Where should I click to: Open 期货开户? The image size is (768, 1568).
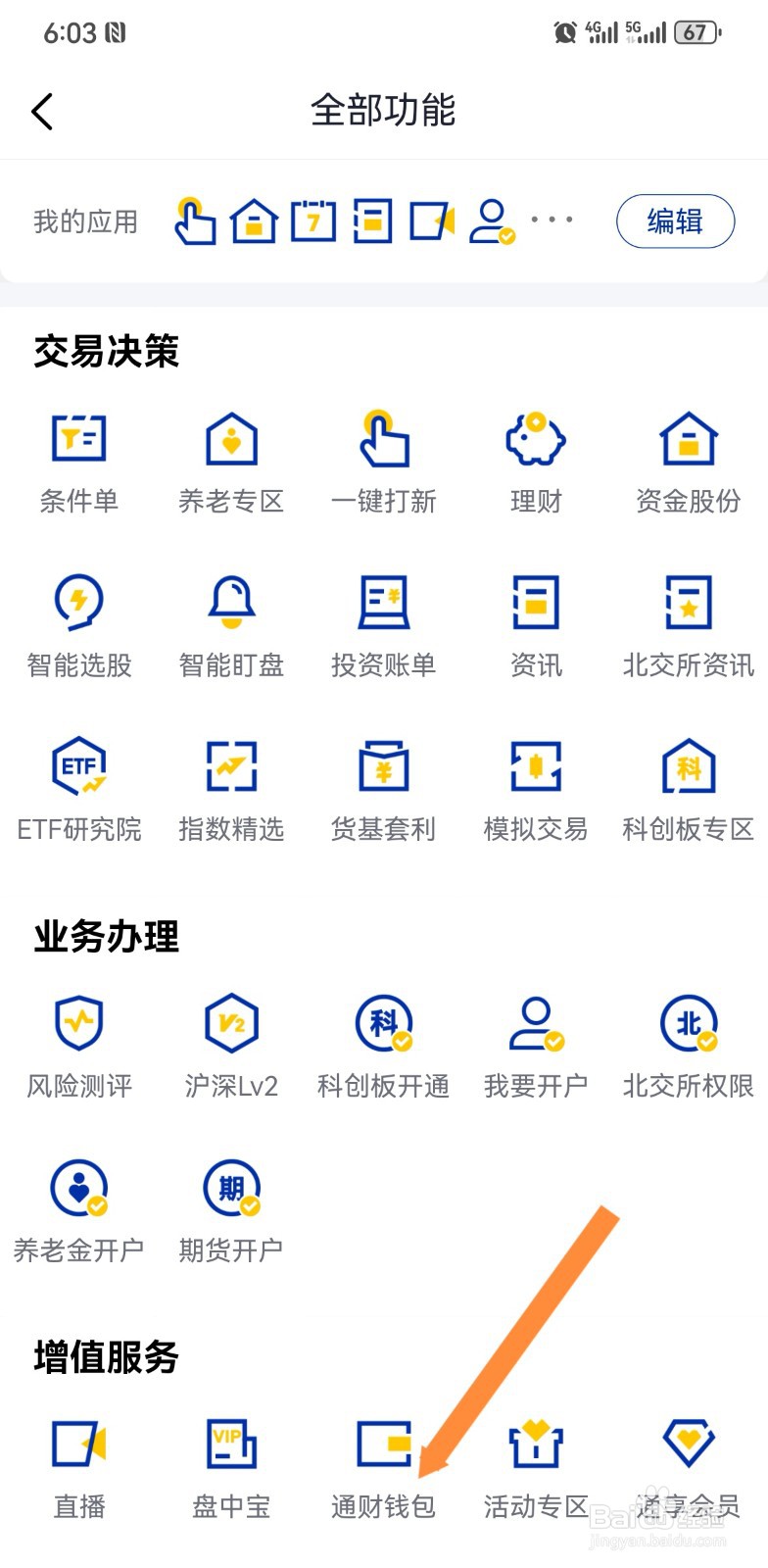[231, 1211]
